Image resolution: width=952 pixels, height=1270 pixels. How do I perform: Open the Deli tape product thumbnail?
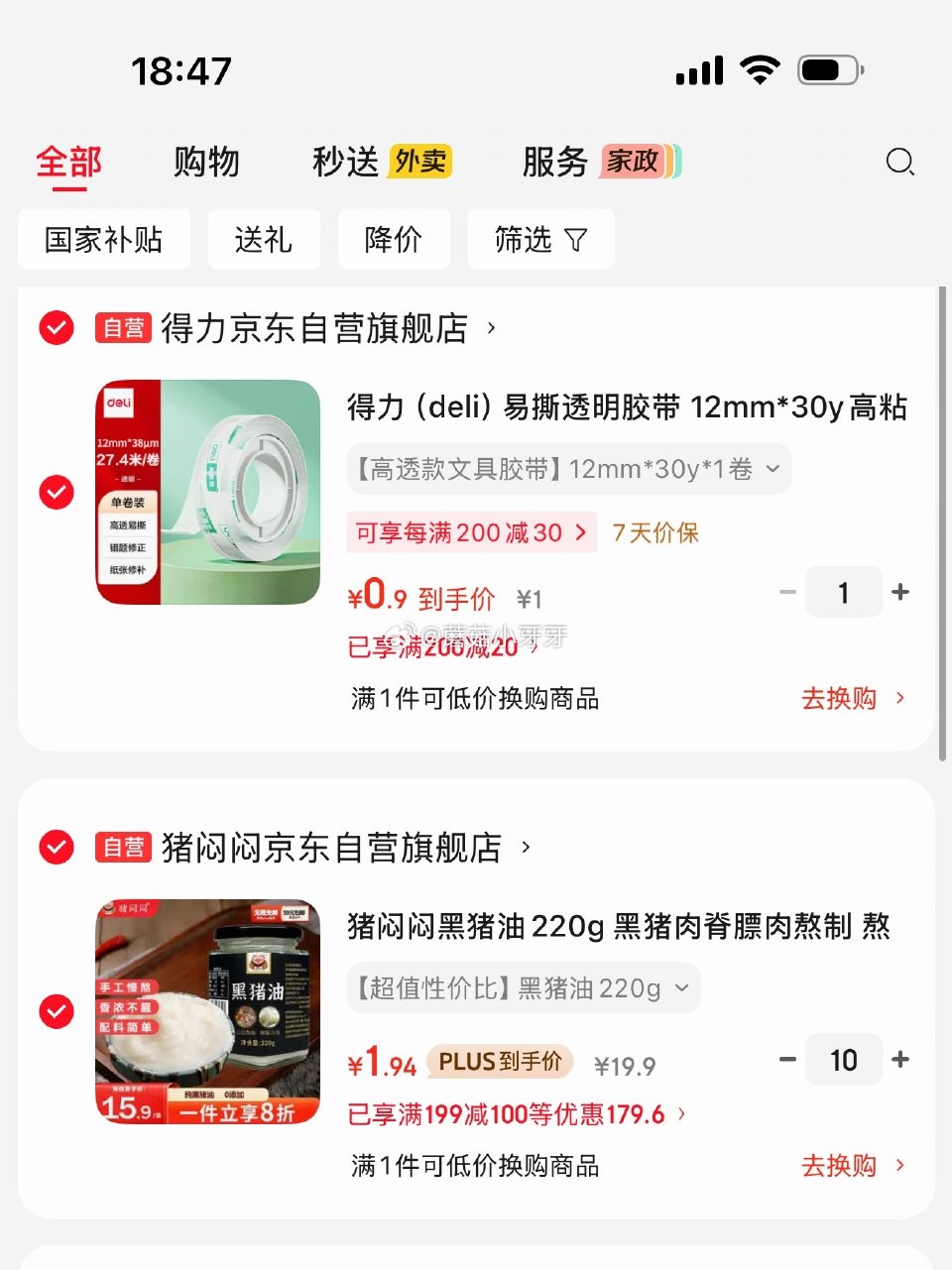(x=206, y=493)
